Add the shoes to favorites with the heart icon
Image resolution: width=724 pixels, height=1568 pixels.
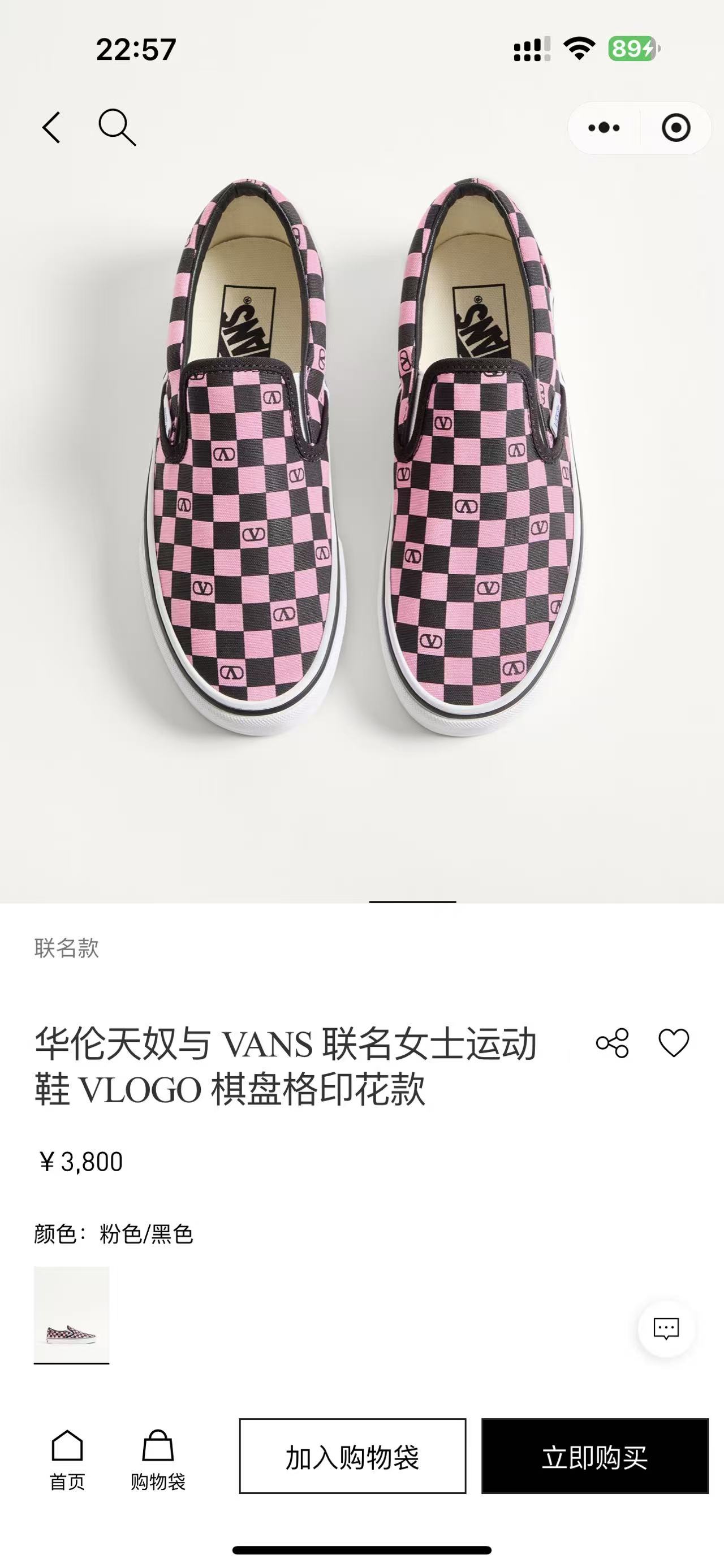coord(674,1043)
